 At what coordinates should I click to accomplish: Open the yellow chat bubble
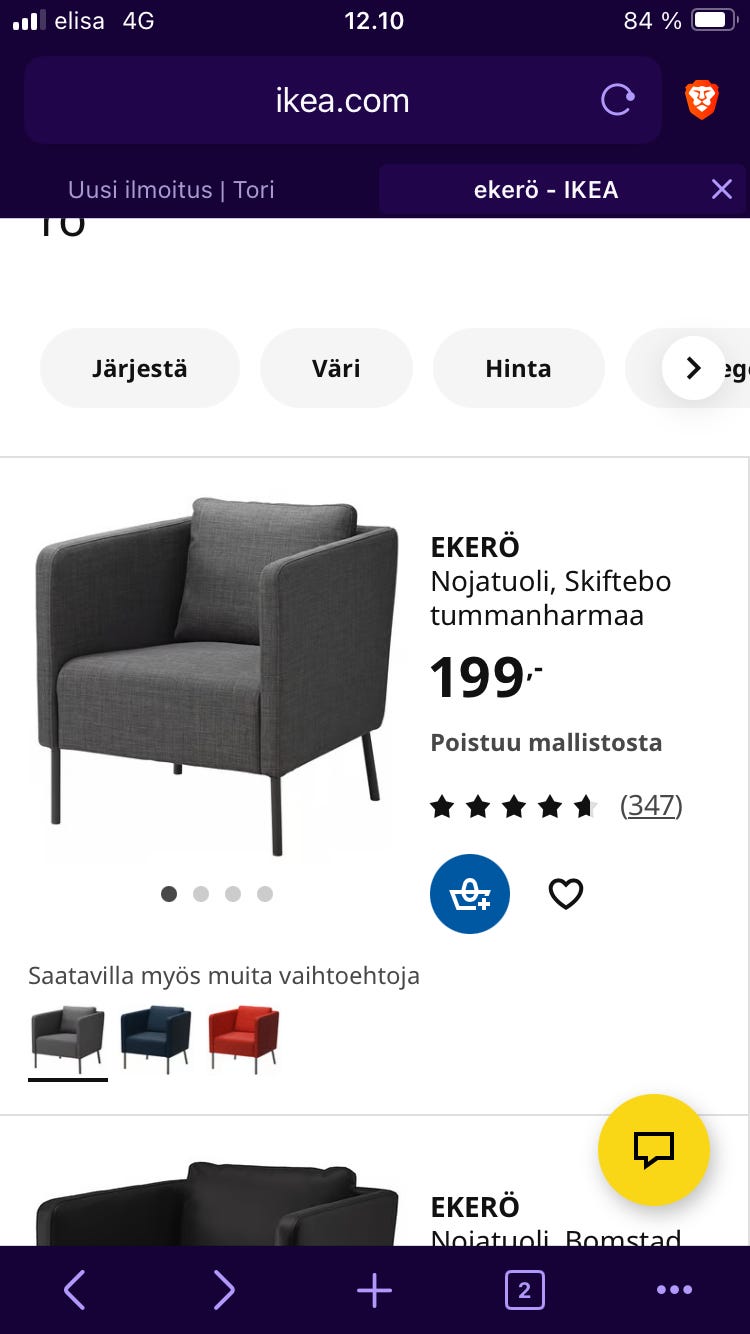(x=654, y=1150)
